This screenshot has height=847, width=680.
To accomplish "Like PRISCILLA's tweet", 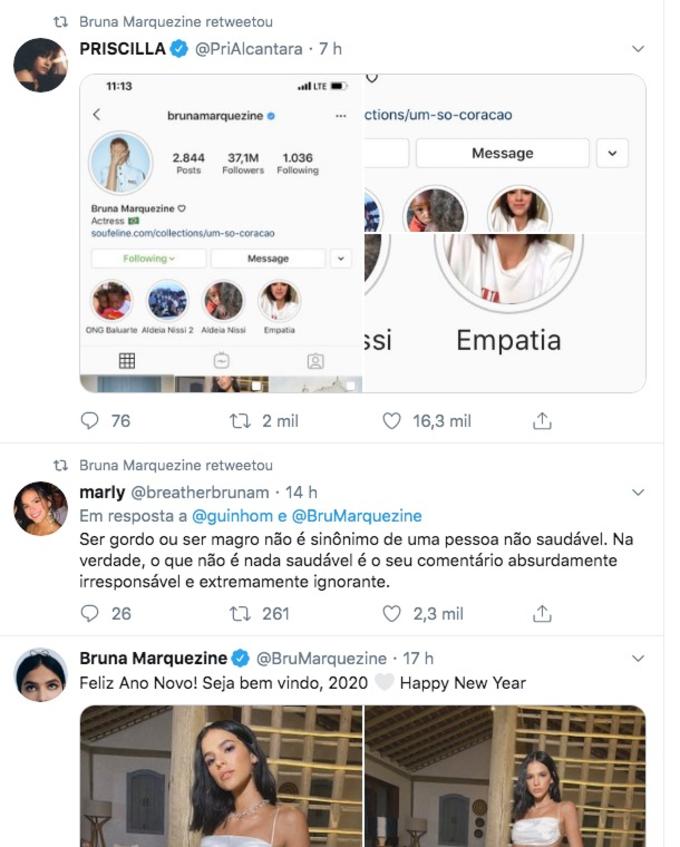I will (392, 421).
